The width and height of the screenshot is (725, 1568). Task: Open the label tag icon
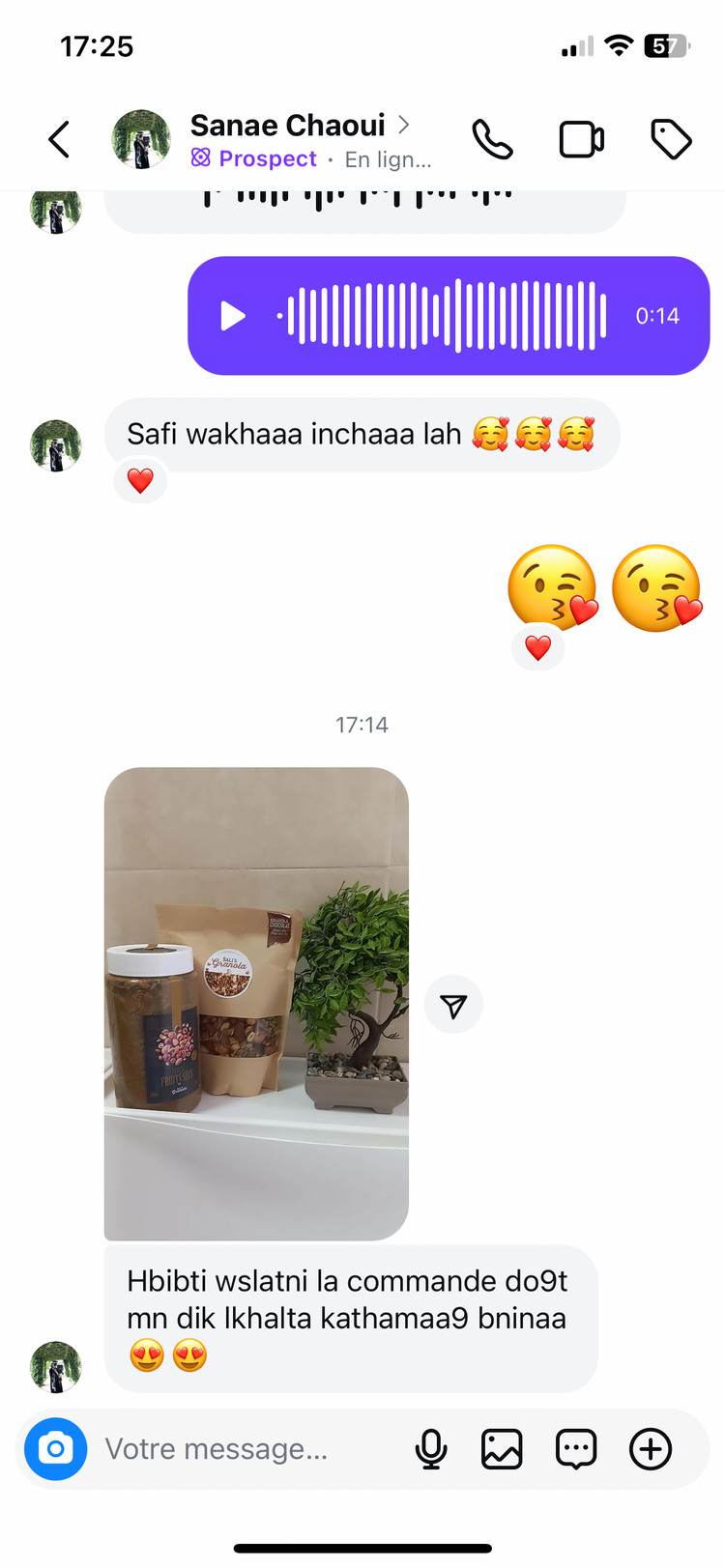(x=671, y=140)
